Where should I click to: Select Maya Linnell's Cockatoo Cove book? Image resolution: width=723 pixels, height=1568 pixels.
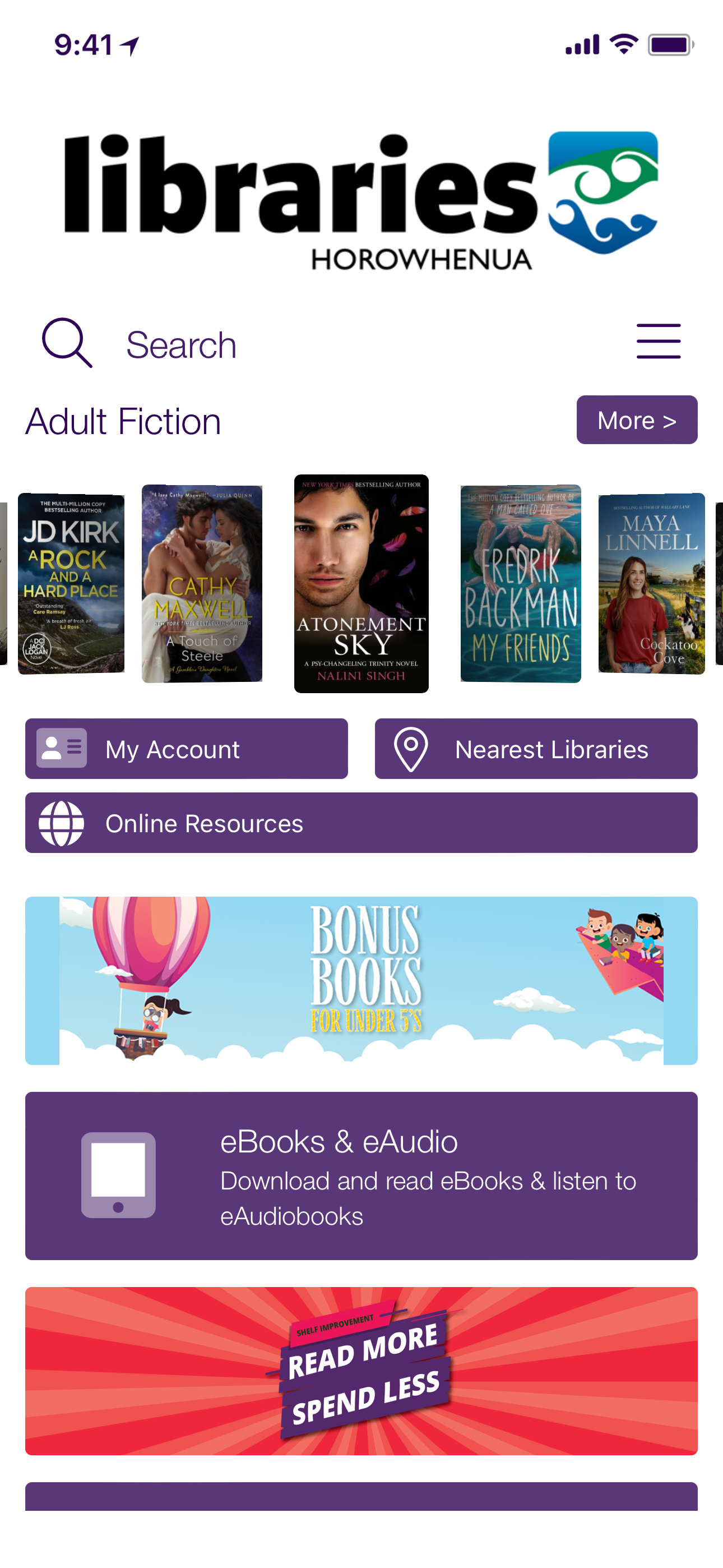(x=651, y=584)
